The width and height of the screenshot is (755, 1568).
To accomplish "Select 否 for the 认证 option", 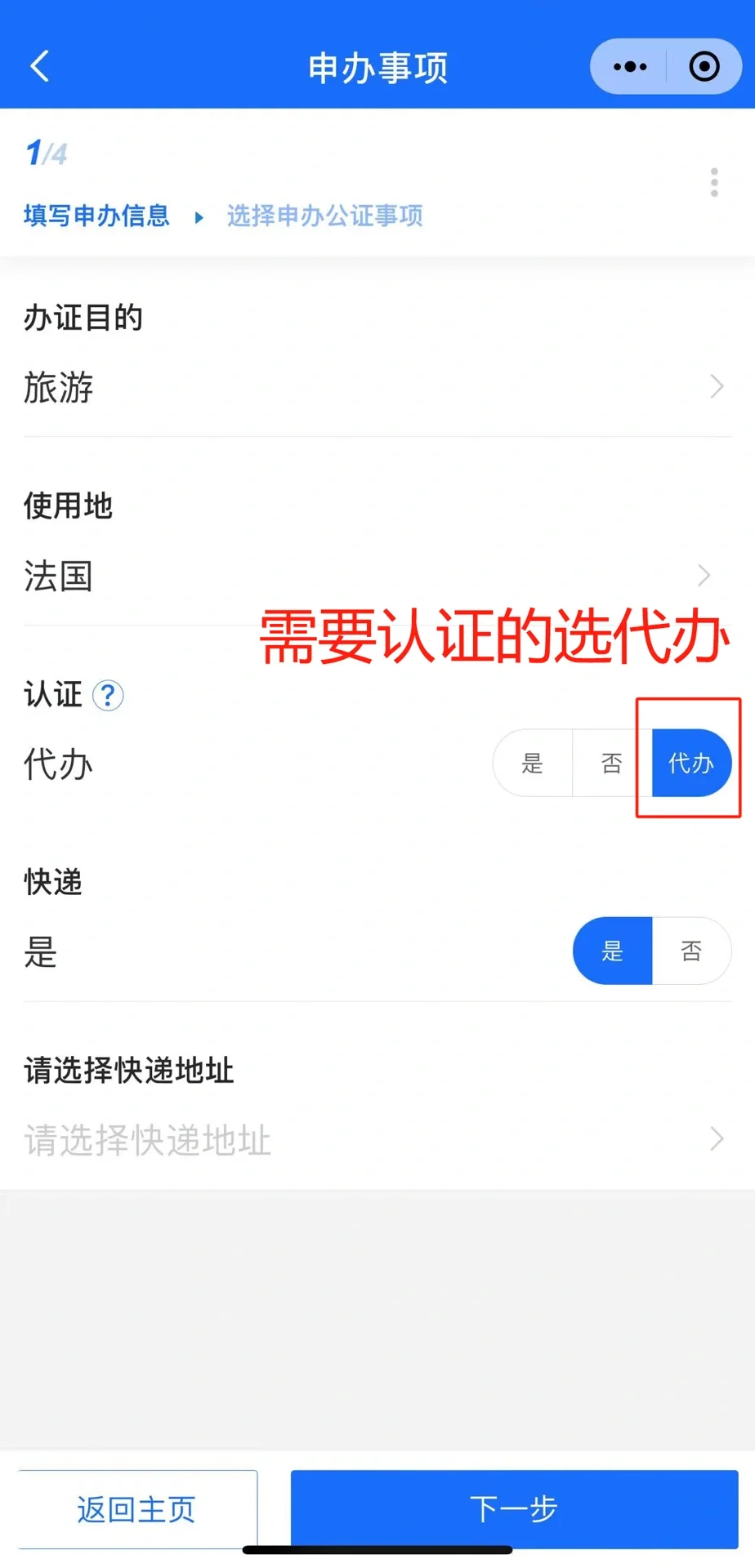I will pyautogui.click(x=612, y=764).
